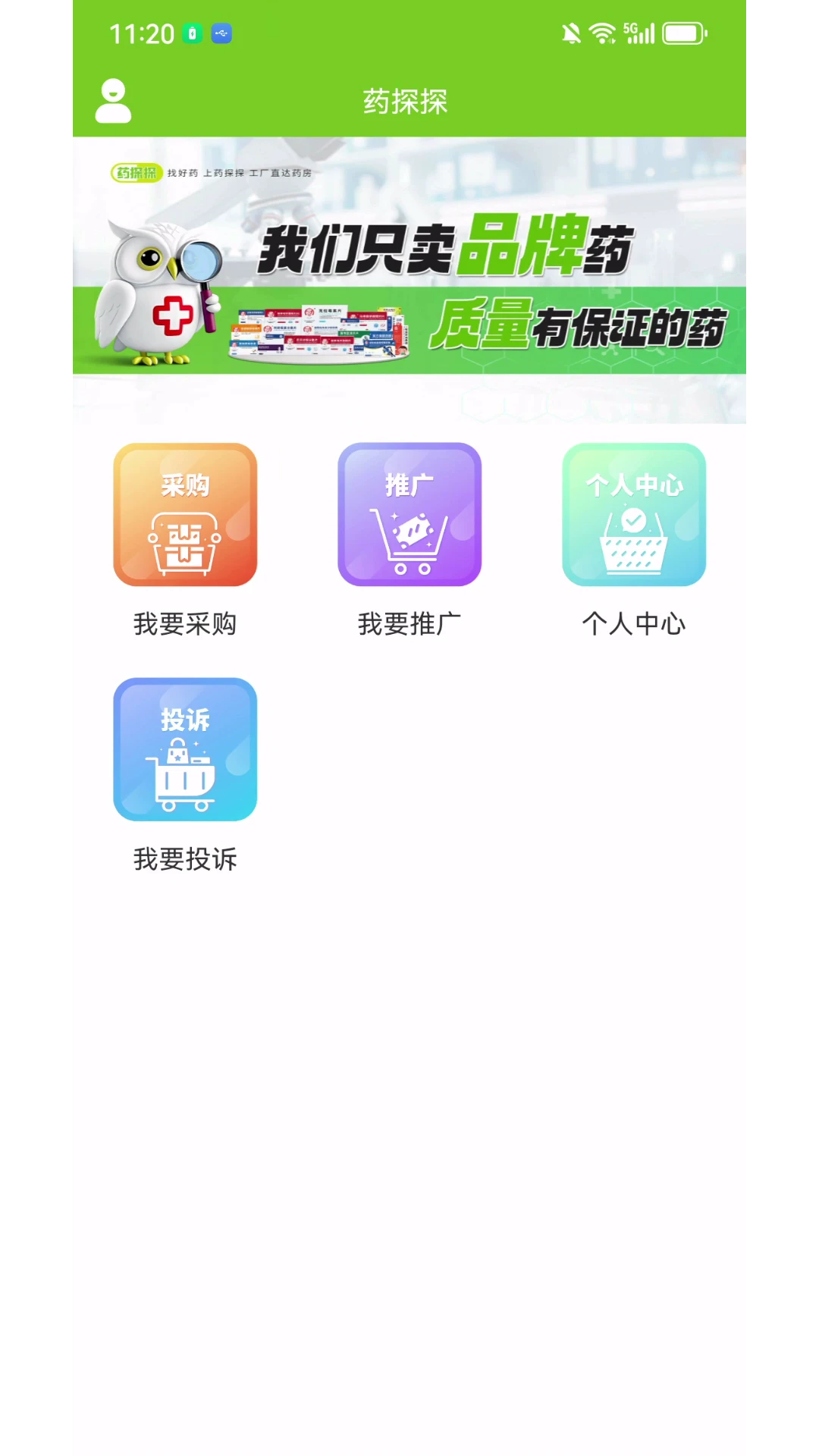Tap the clock showing 11:20
The width and height of the screenshot is (819, 1456).
pyautogui.click(x=141, y=33)
